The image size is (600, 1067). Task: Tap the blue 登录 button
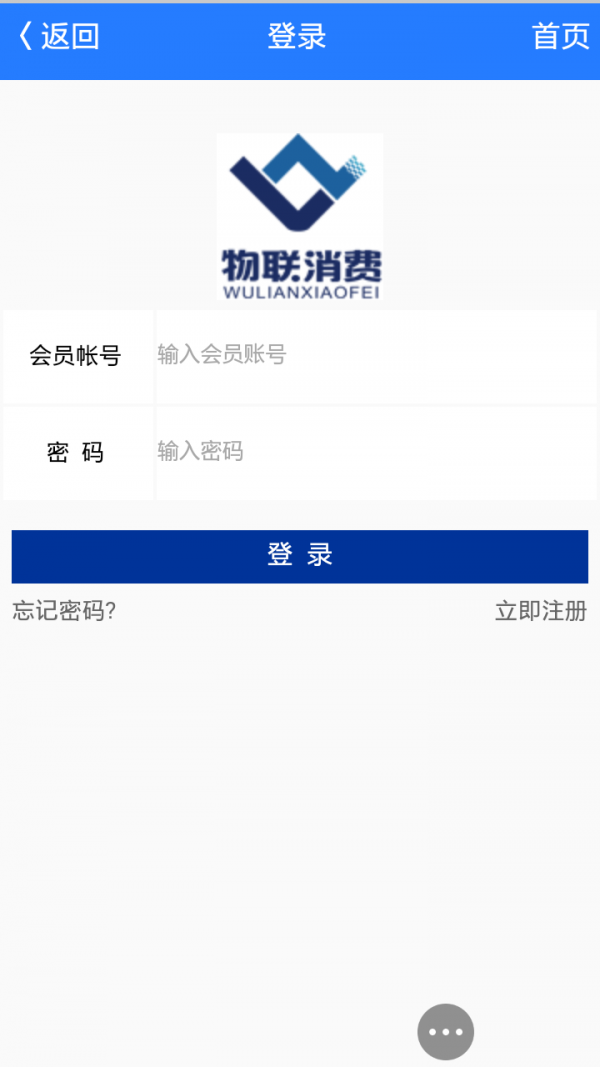coord(300,556)
